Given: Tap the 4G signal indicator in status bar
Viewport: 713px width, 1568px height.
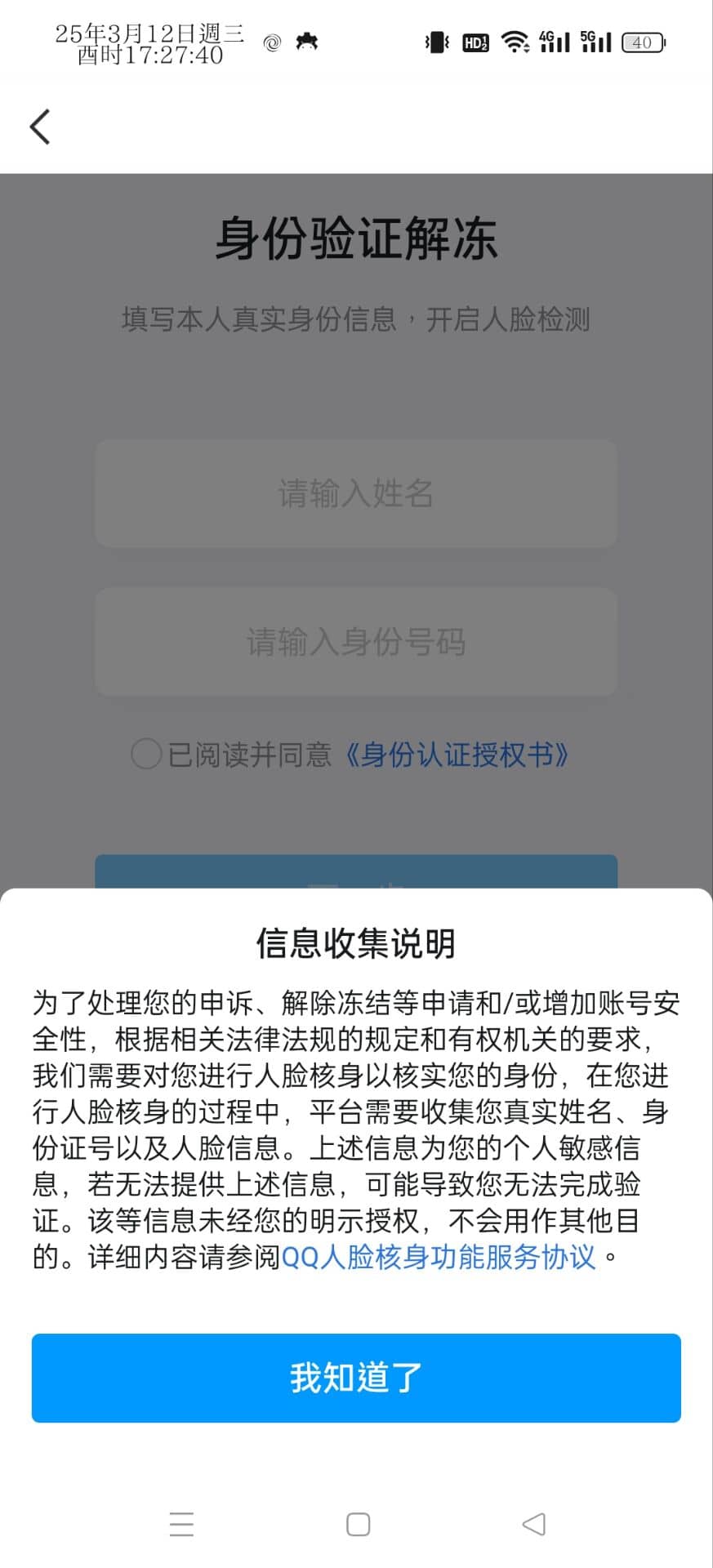Looking at the screenshot, I should click(x=556, y=42).
